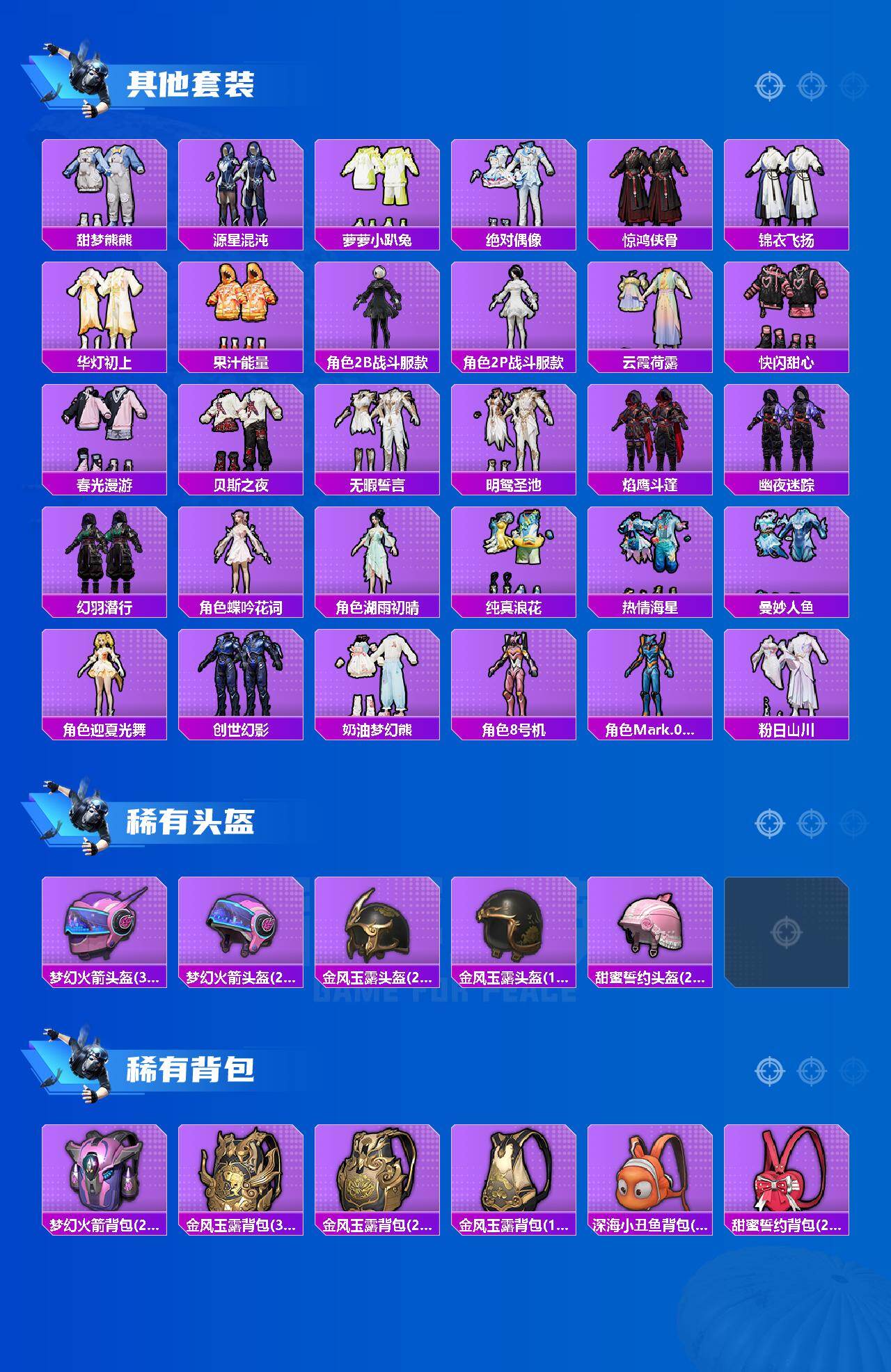Toggle the first crosshair marker above 其他套装 grid
Screen dimensions: 891x1372
coord(768,87)
